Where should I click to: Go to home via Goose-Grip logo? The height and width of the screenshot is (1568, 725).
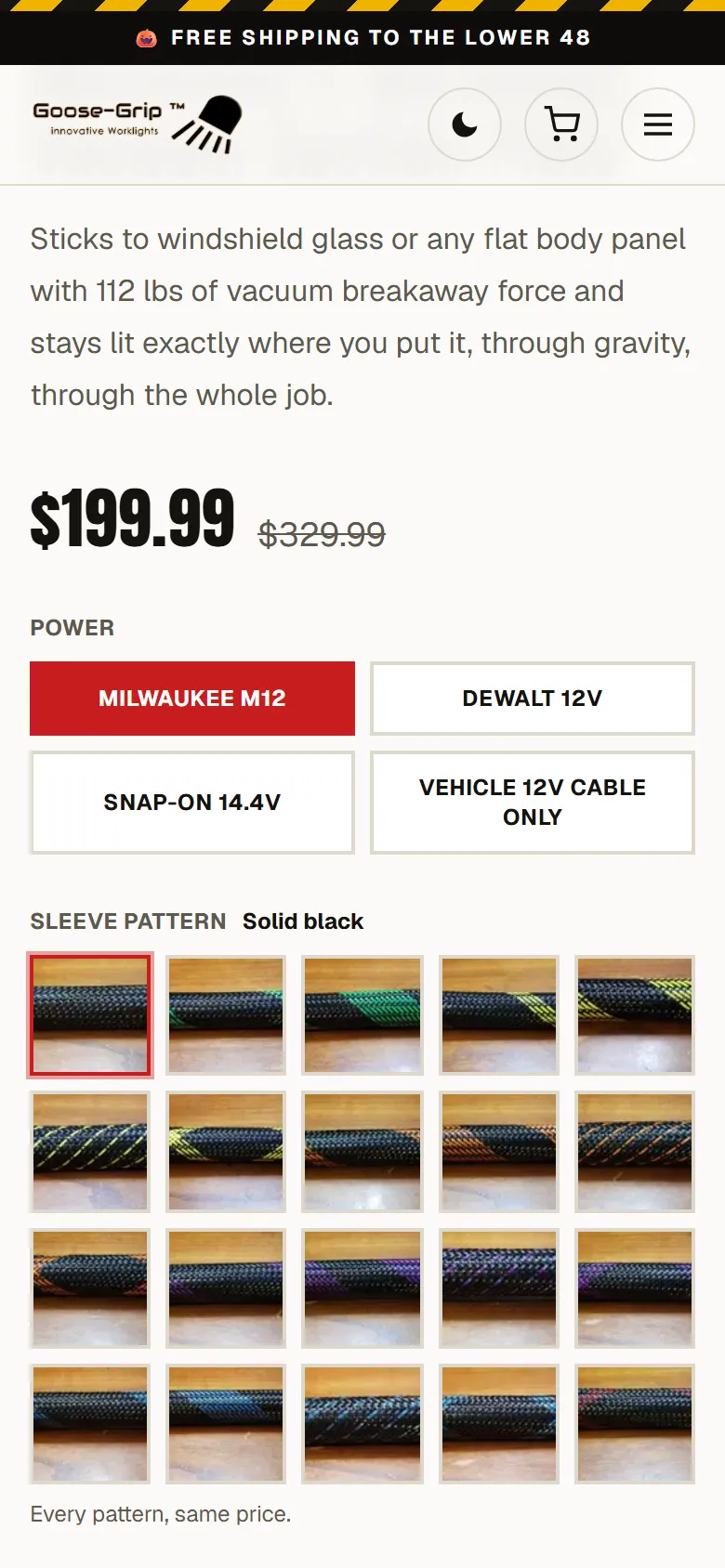pos(138,124)
